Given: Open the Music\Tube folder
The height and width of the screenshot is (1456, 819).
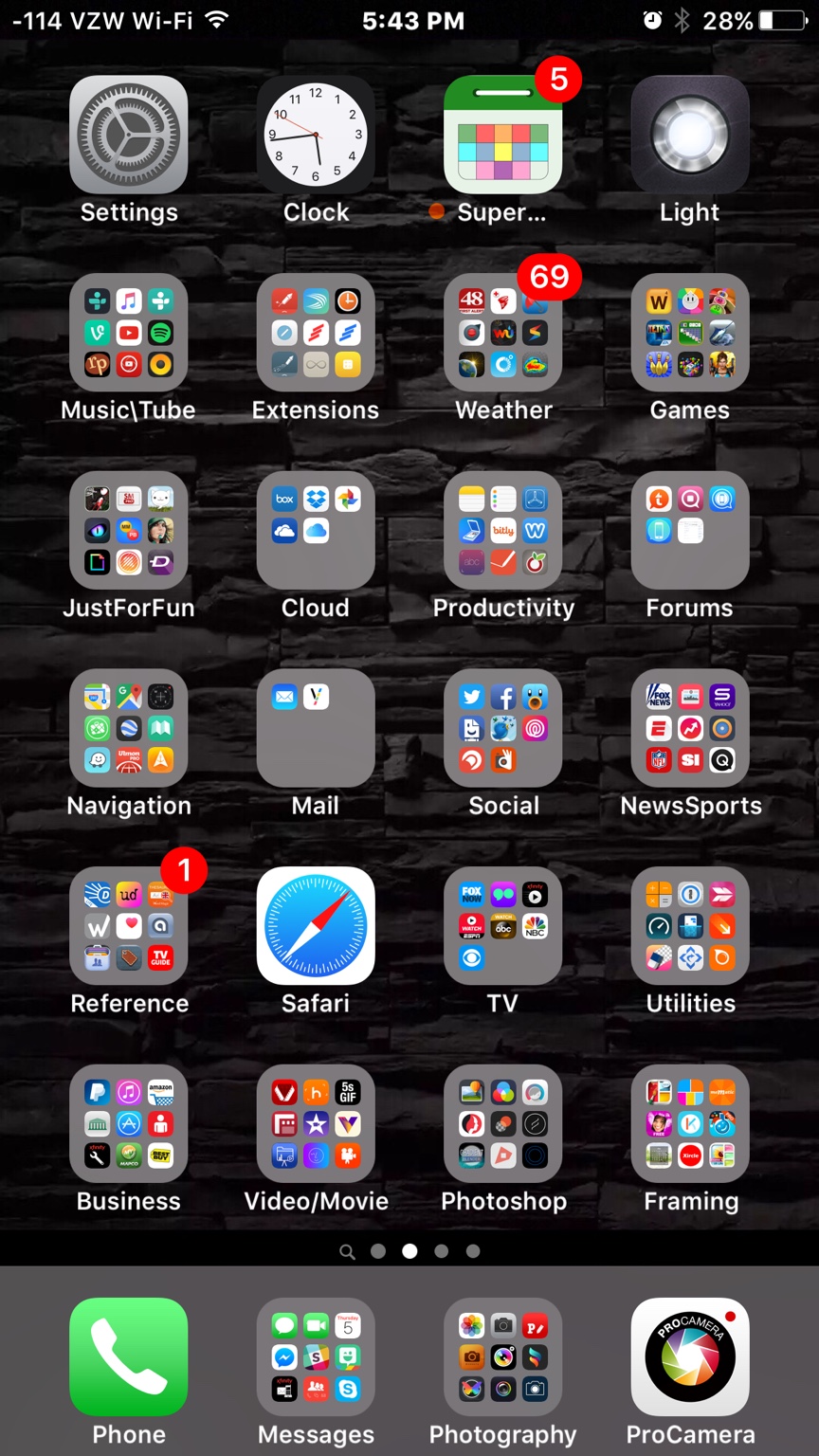Looking at the screenshot, I should [x=128, y=333].
